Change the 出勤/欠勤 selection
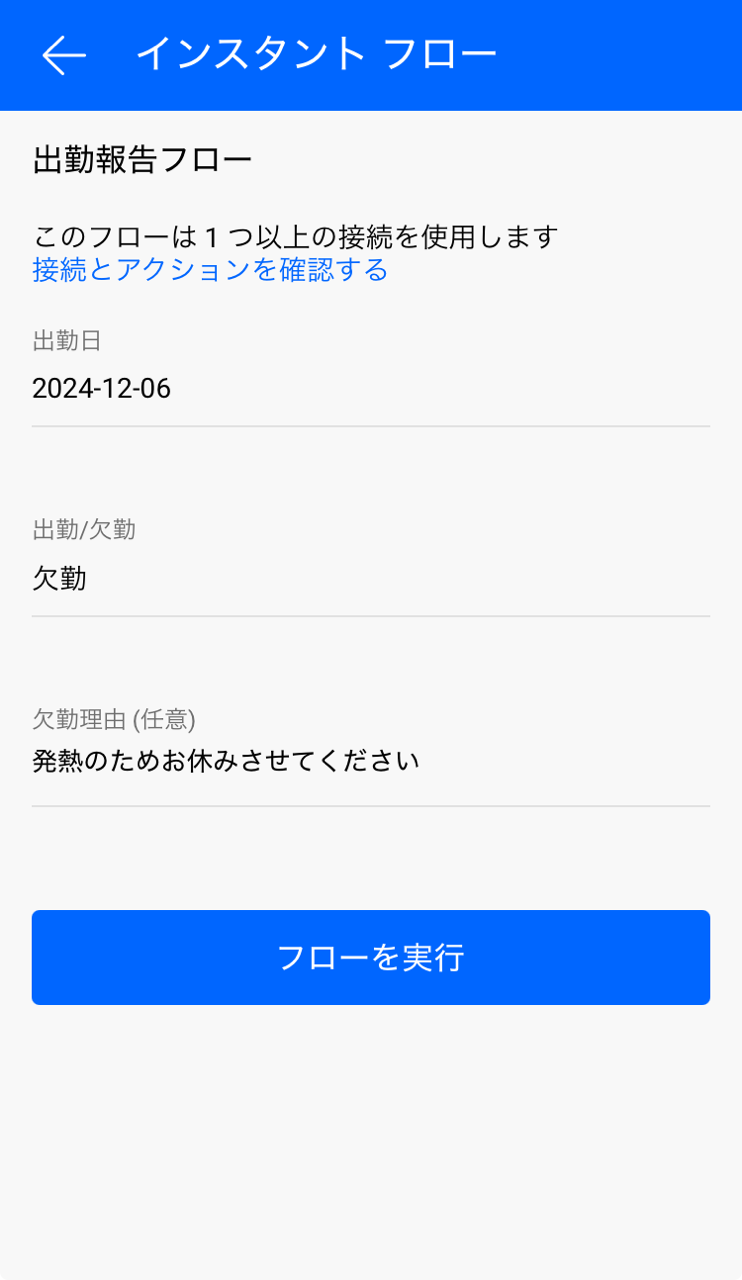 click(370, 579)
